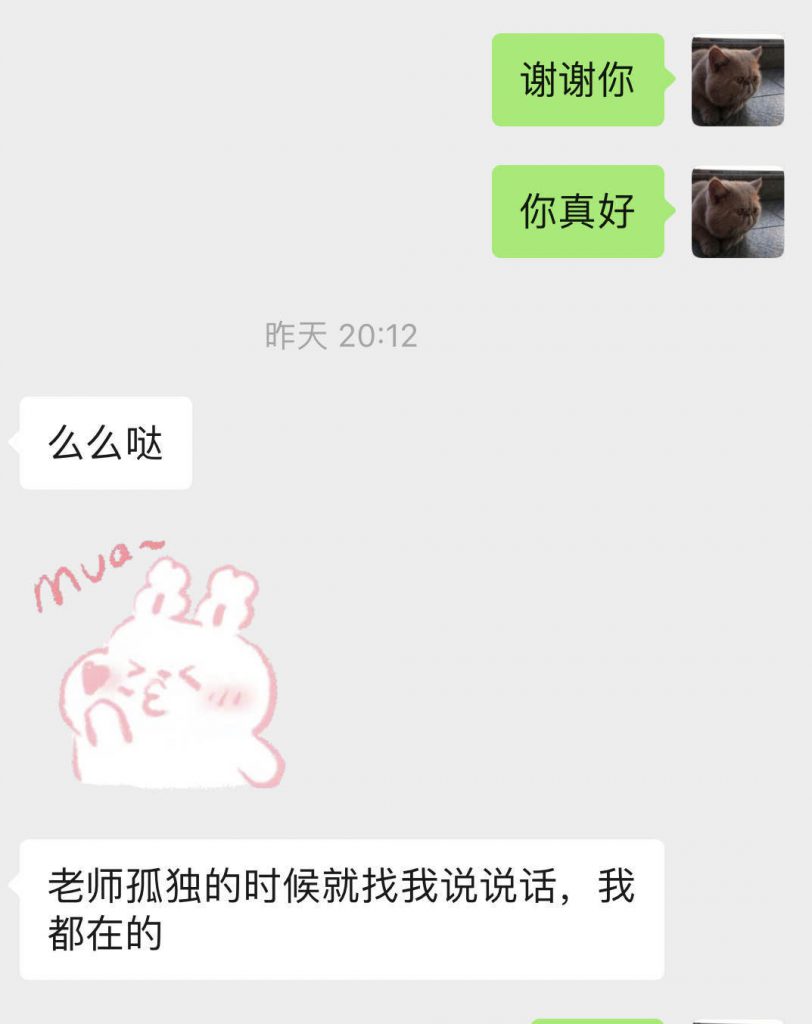Tap the cat avatar beside 你真好
The height and width of the screenshot is (1024, 812).
click(738, 212)
